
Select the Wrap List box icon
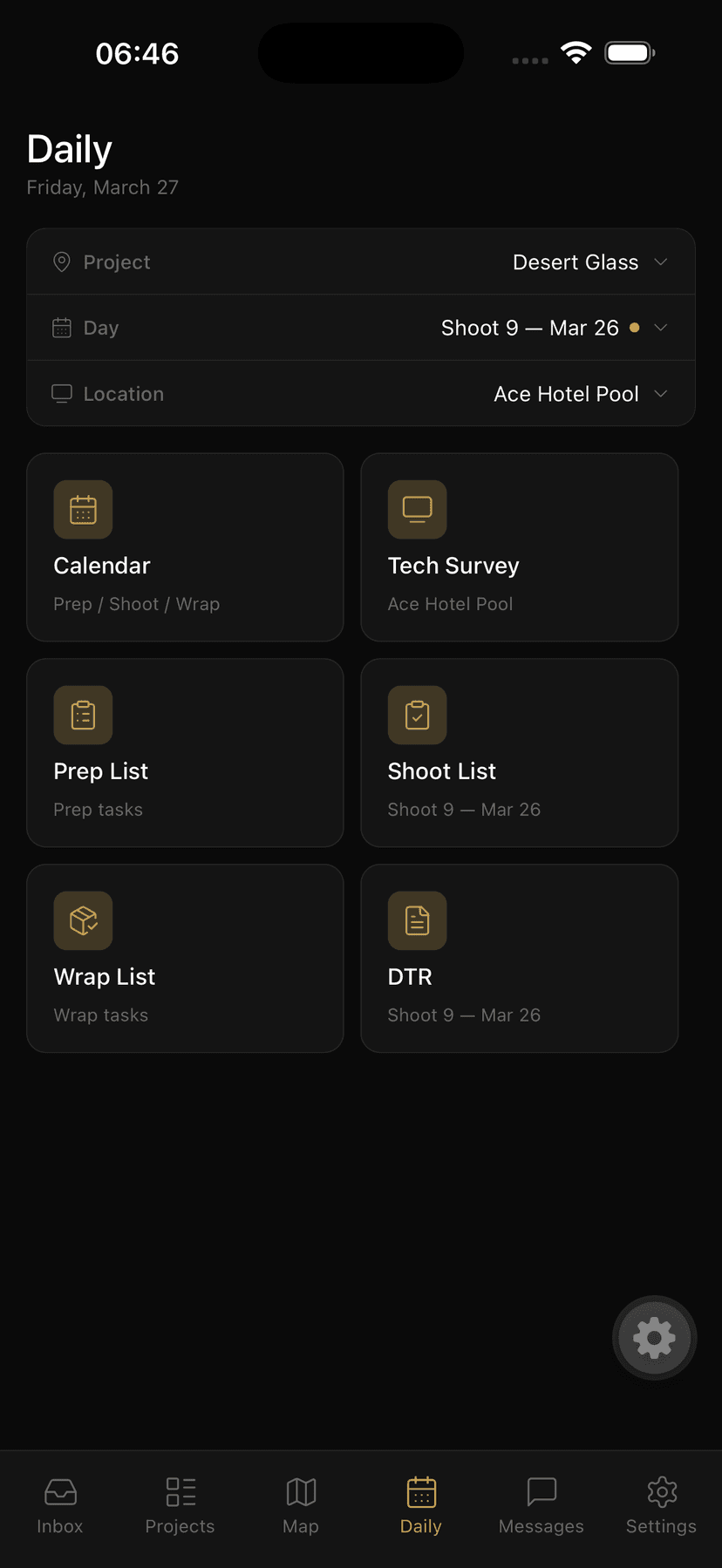83,920
